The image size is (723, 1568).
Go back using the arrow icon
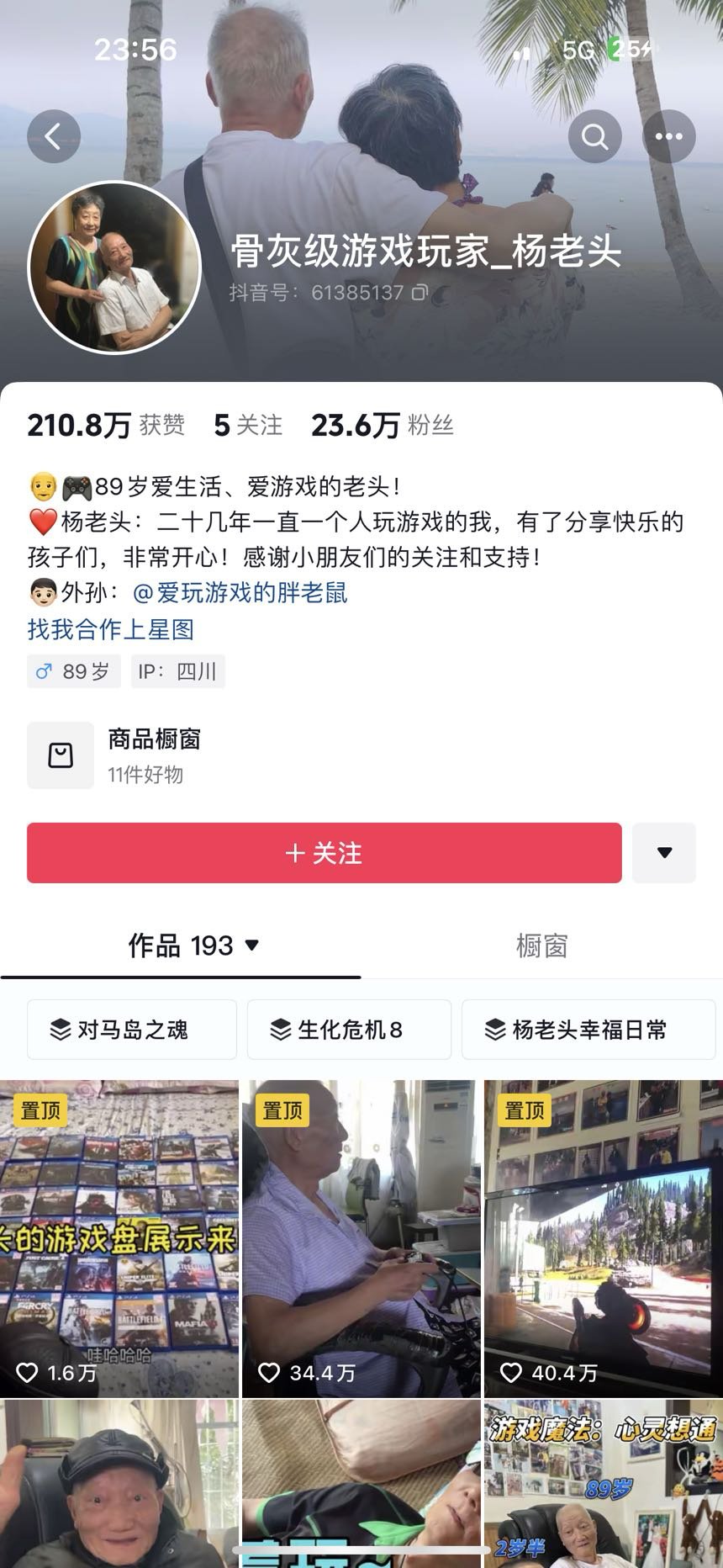tap(54, 136)
